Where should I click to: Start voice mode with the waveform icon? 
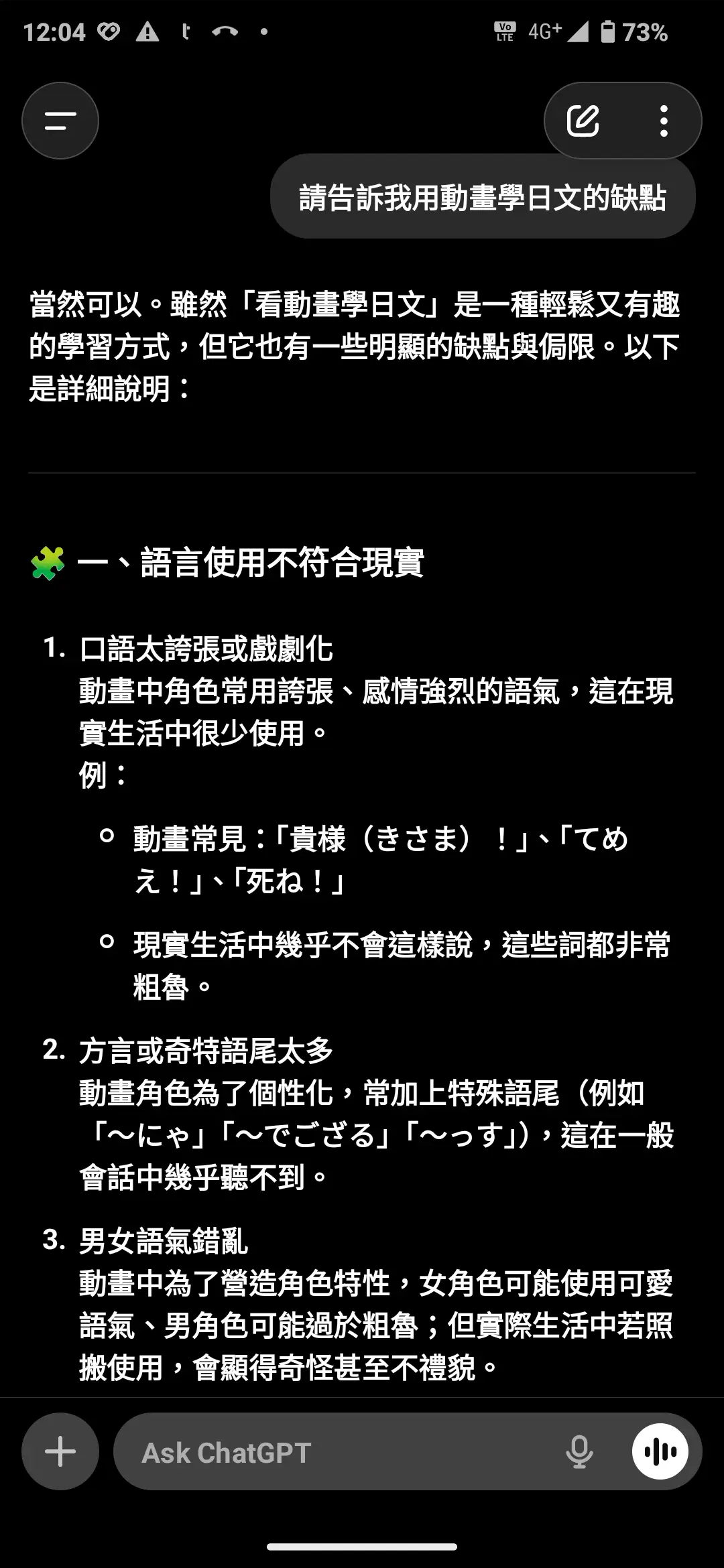[660, 1451]
